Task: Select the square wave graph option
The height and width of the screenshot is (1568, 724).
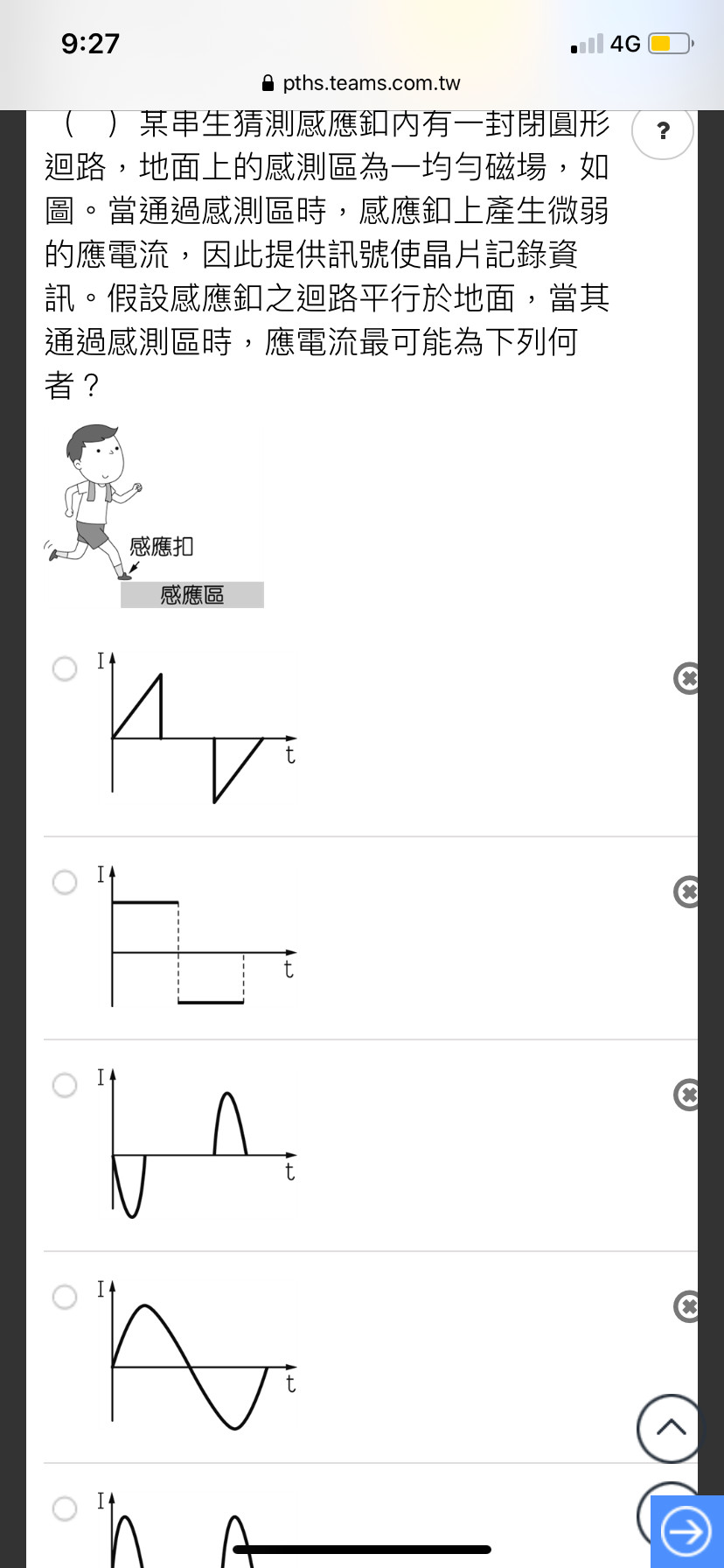Action: 65,882
